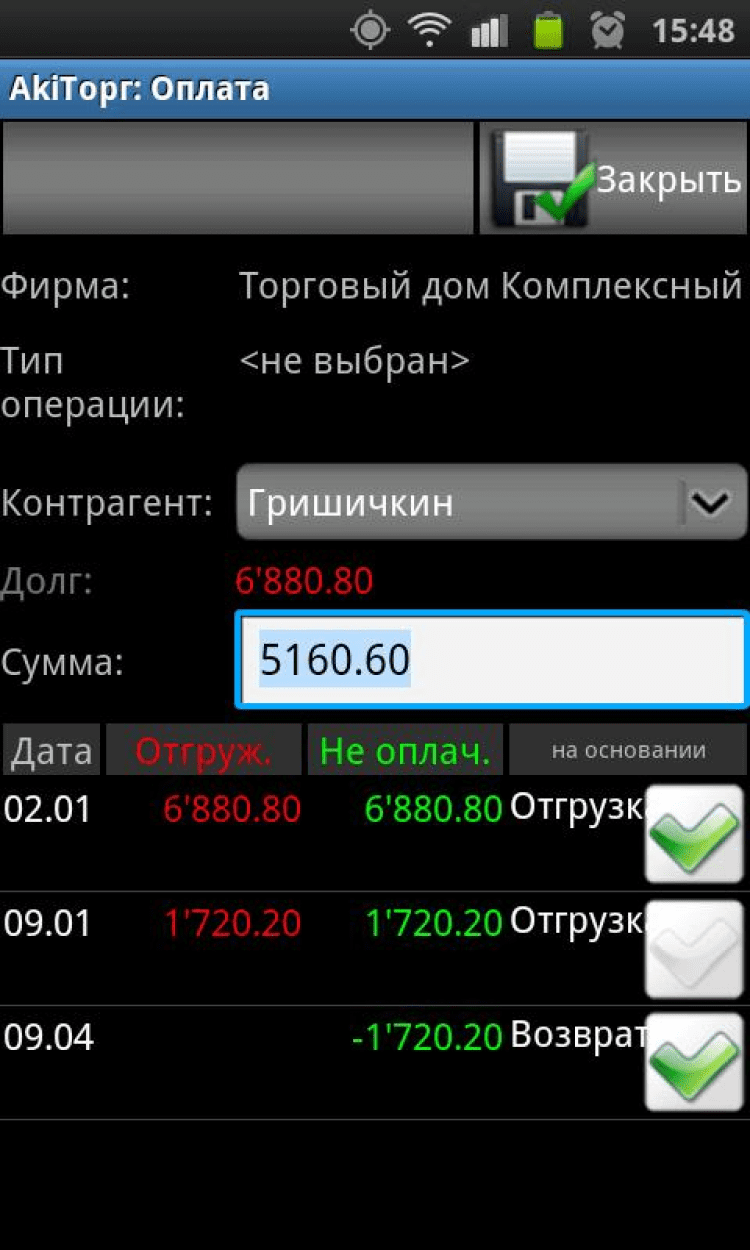The width and height of the screenshot is (750, 1250).
Task: Tap the Закрыть save button
Action: 613,179
